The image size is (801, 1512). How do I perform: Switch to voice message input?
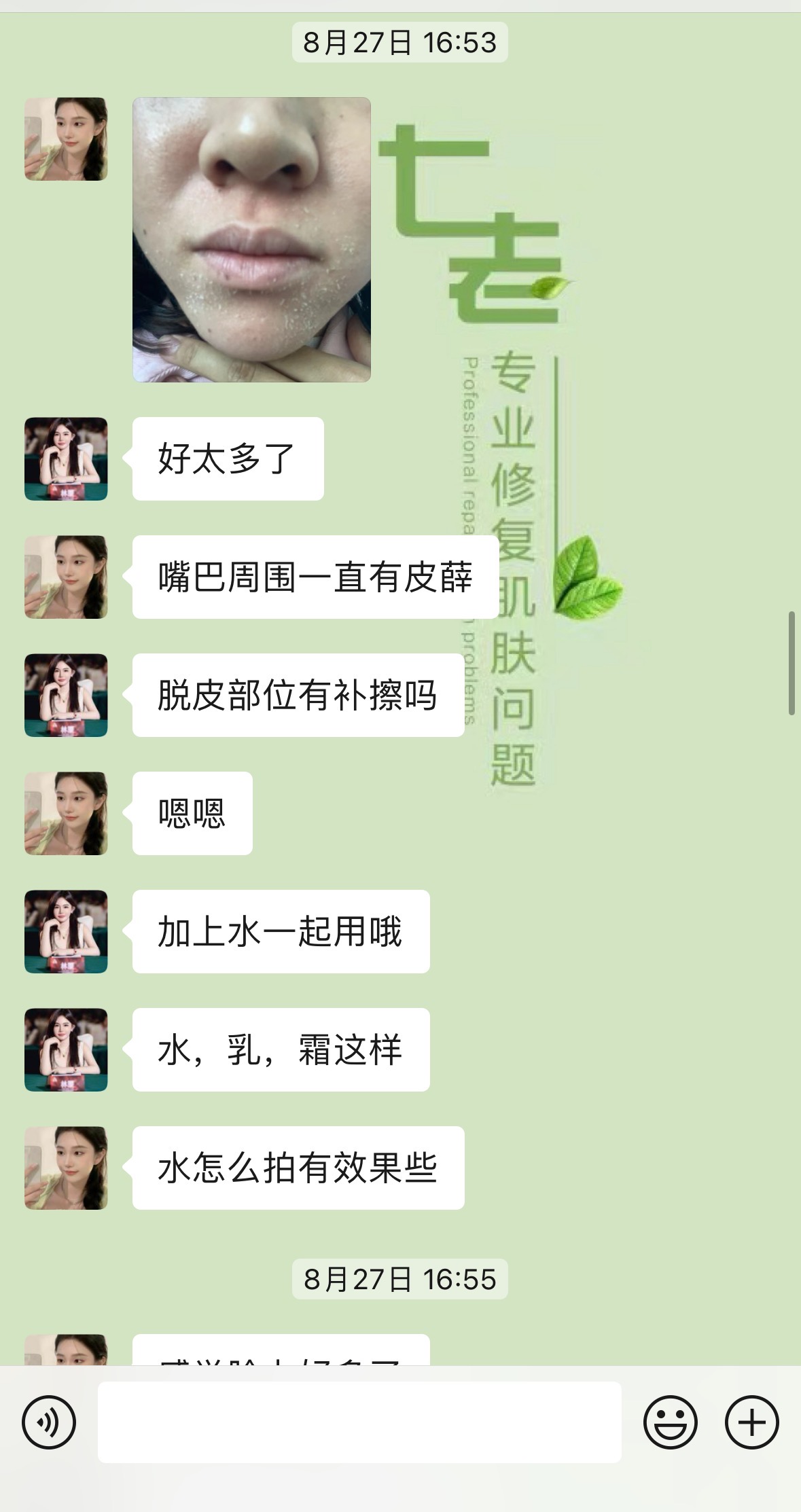[49, 1422]
